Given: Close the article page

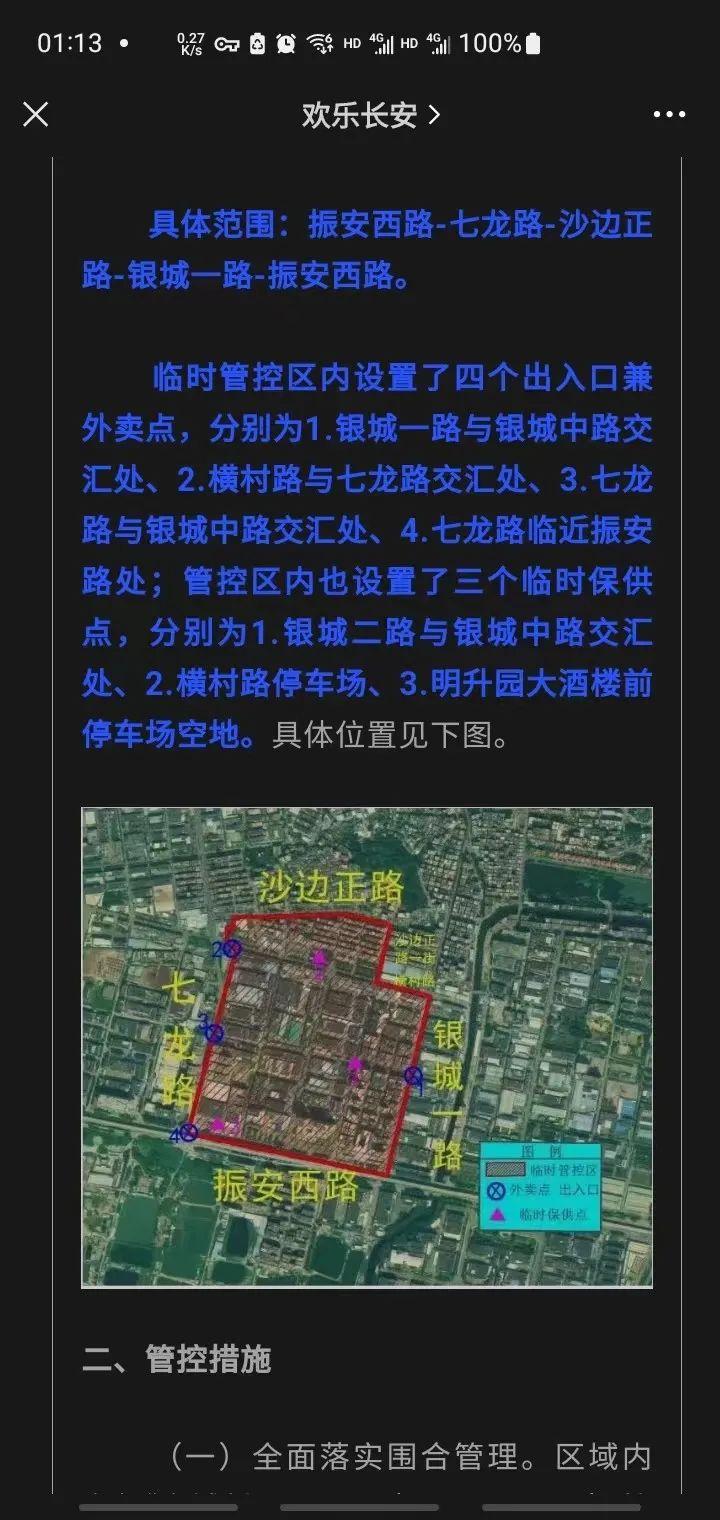Looking at the screenshot, I should pyautogui.click(x=36, y=115).
